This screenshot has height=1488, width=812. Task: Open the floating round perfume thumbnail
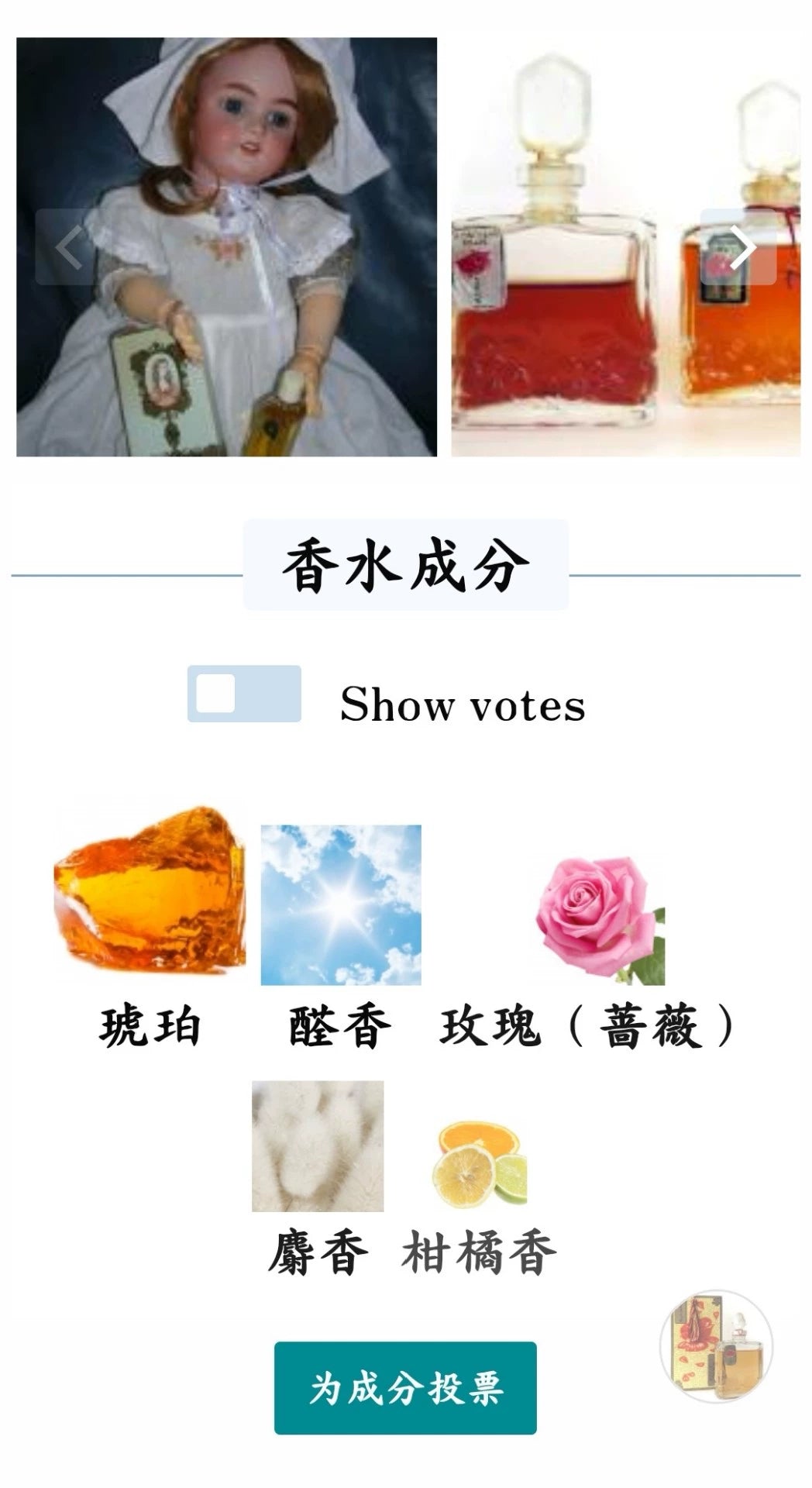pos(716,1346)
